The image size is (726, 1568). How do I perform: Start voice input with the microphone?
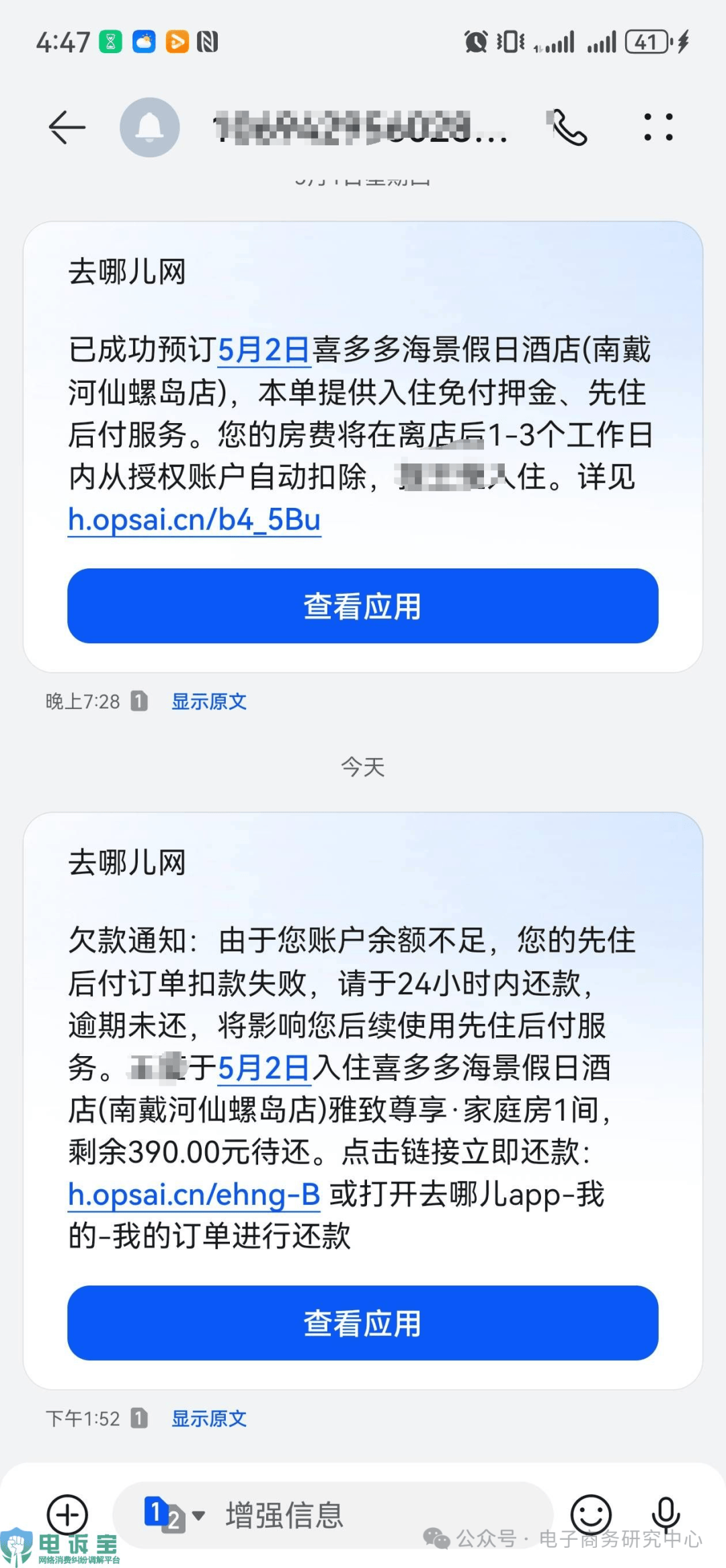[665, 1515]
